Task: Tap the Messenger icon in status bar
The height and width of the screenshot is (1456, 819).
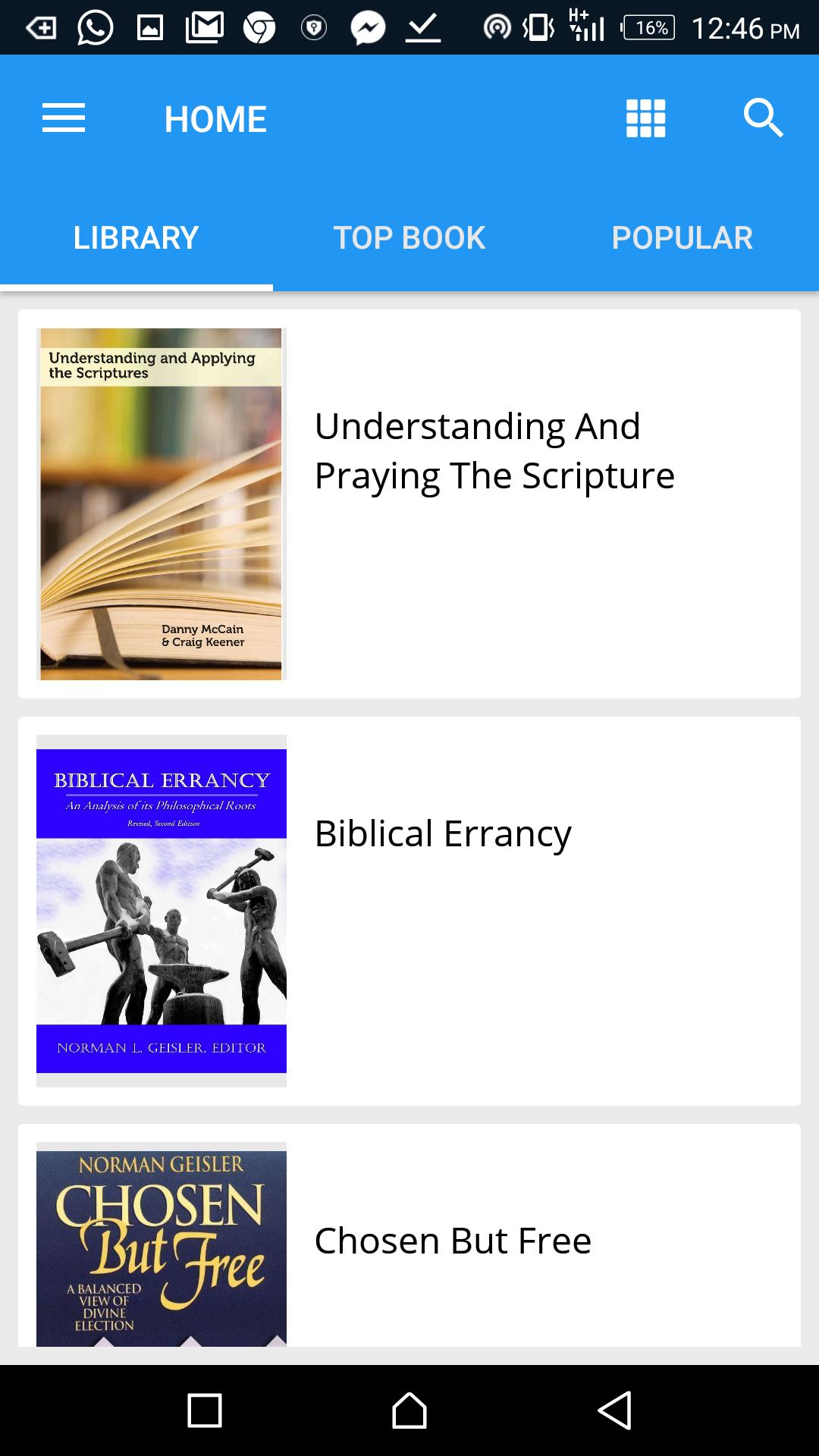Action: coord(366,27)
